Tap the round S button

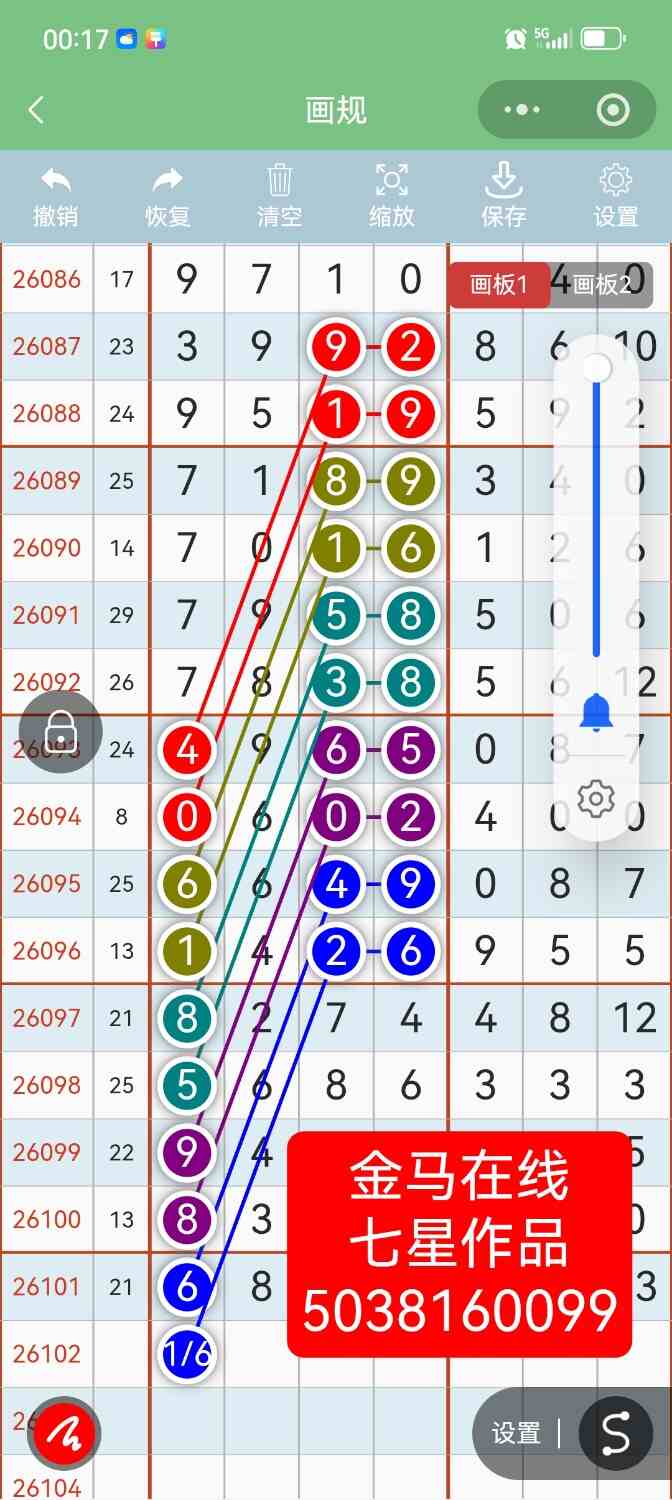(616, 1434)
